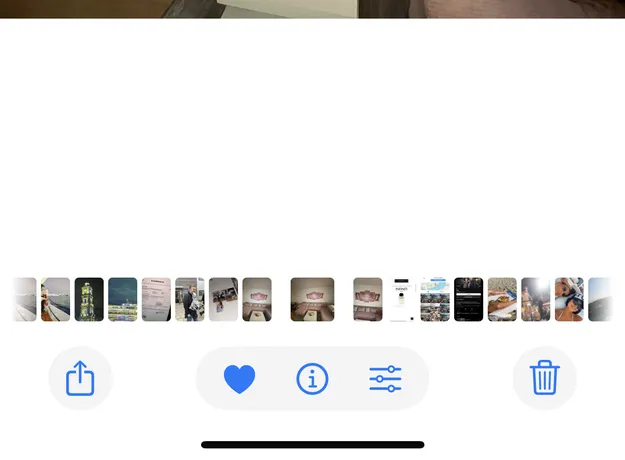Remove photo from favorites via heart
Screen dimensions: 625x460
pos(239,379)
